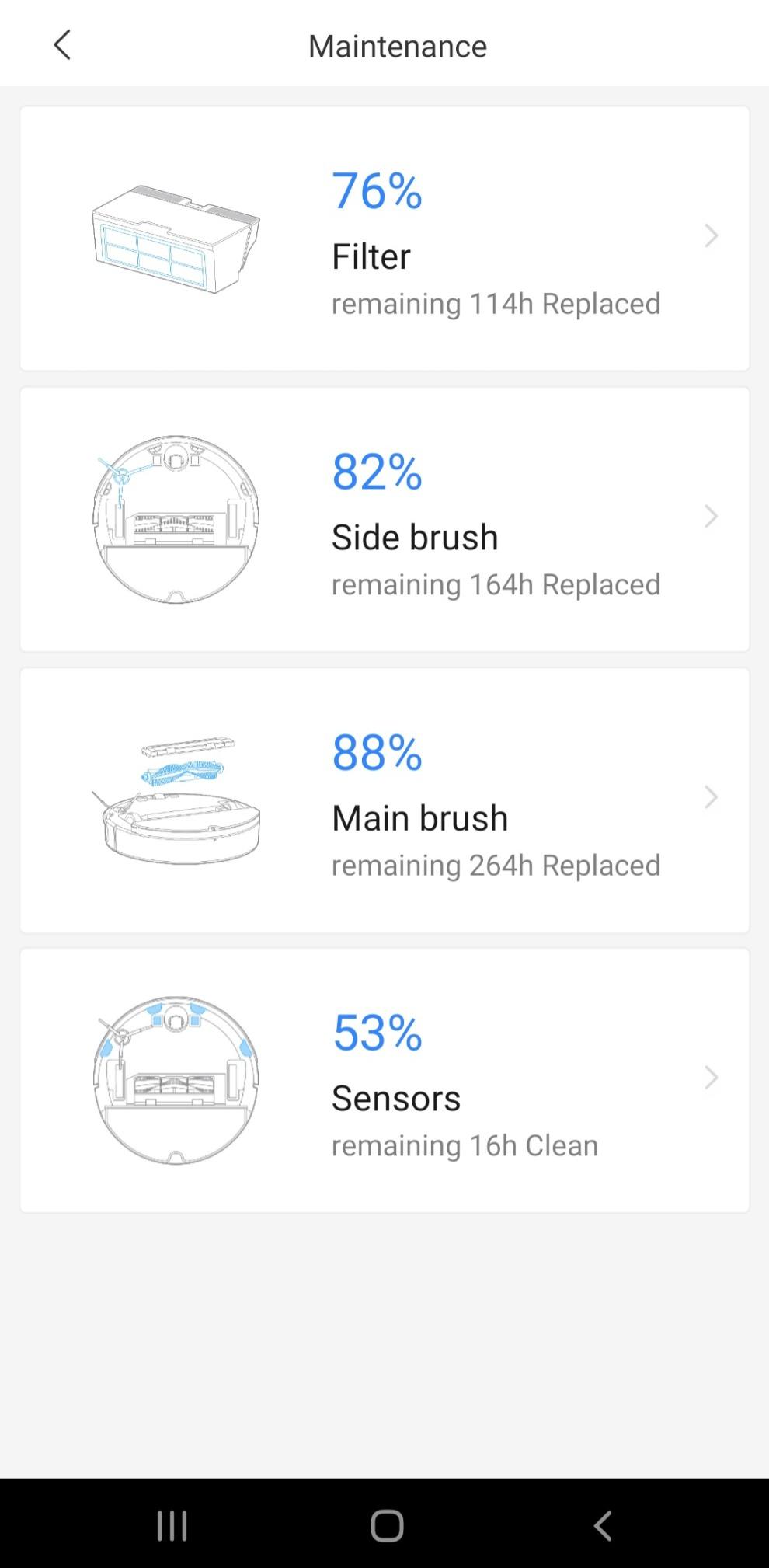Select the Maintenance title header
This screenshot has width=769, height=1568.
pos(398,46)
